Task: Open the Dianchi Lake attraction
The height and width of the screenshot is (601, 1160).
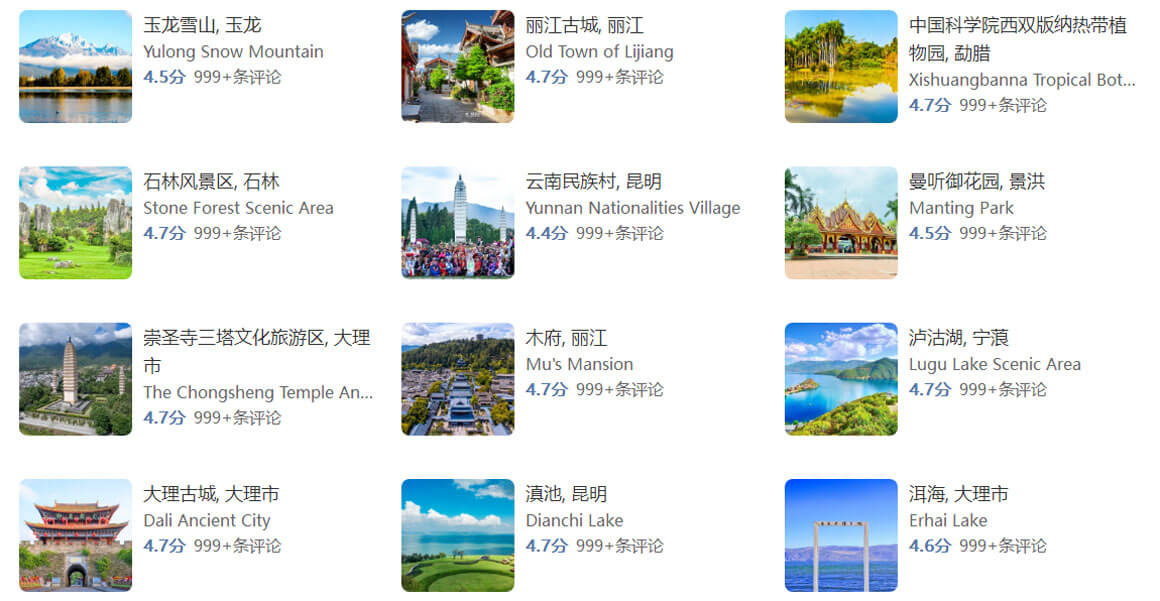Action: 573,520
